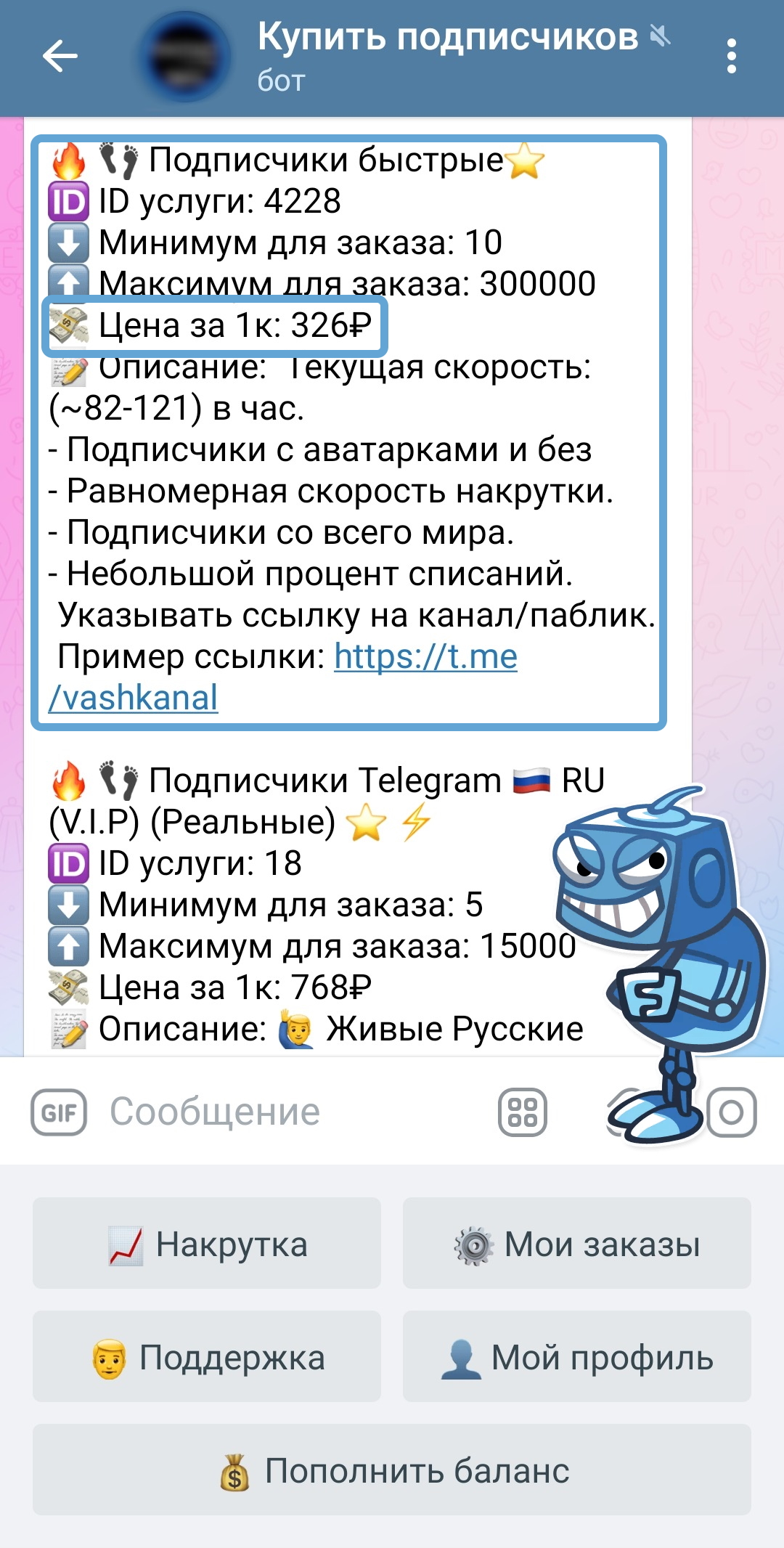Open Мой профиль
This screenshot has height=1548, width=784.
pyautogui.click(x=576, y=1356)
